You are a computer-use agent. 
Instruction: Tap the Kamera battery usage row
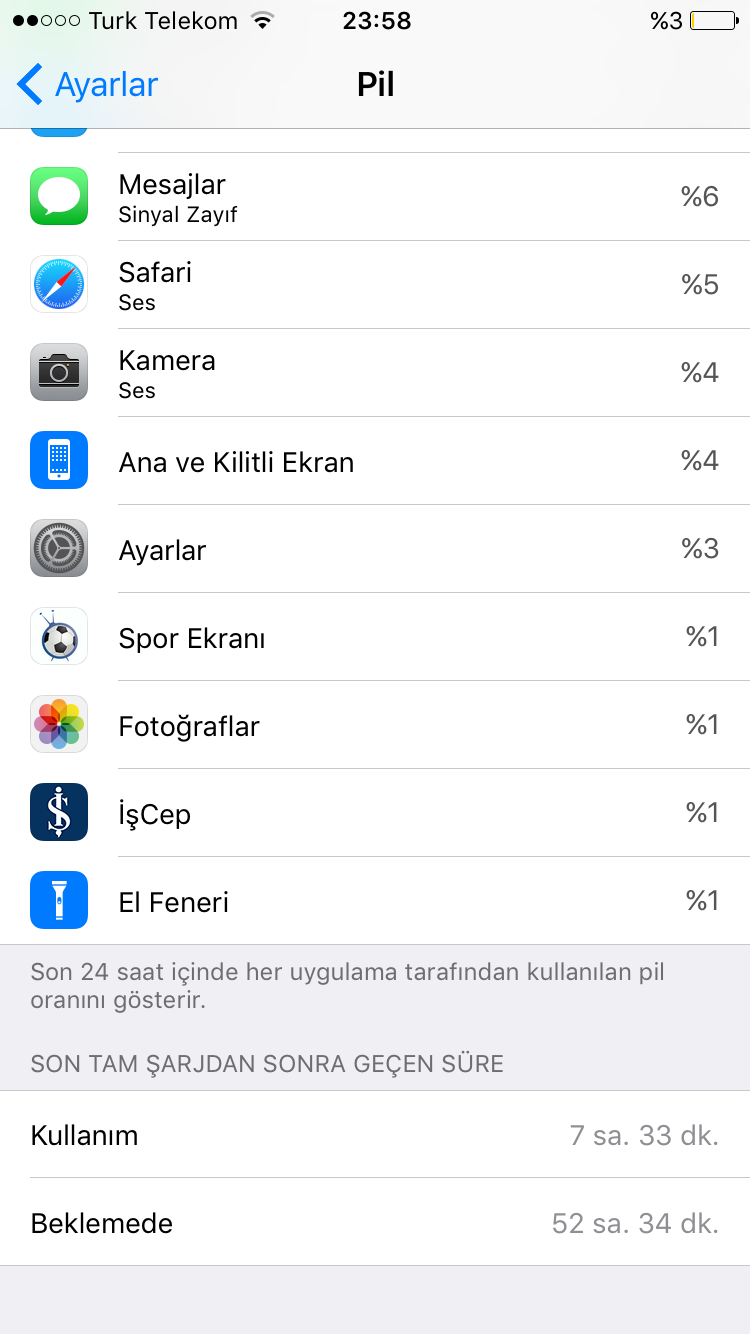(x=375, y=373)
